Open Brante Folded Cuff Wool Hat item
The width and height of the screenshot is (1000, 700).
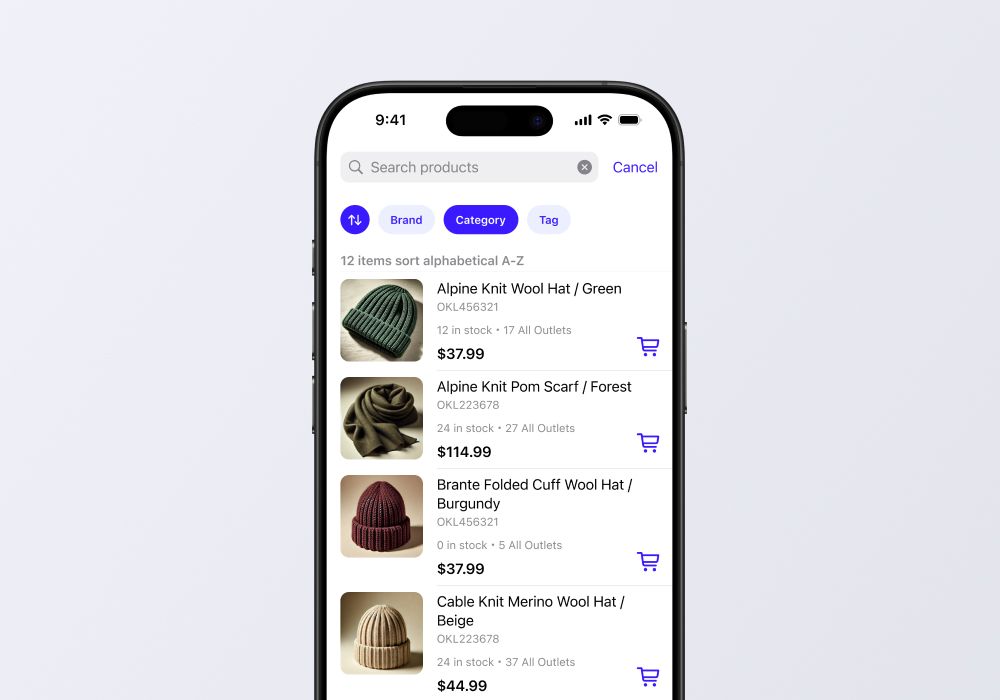click(x=534, y=494)
